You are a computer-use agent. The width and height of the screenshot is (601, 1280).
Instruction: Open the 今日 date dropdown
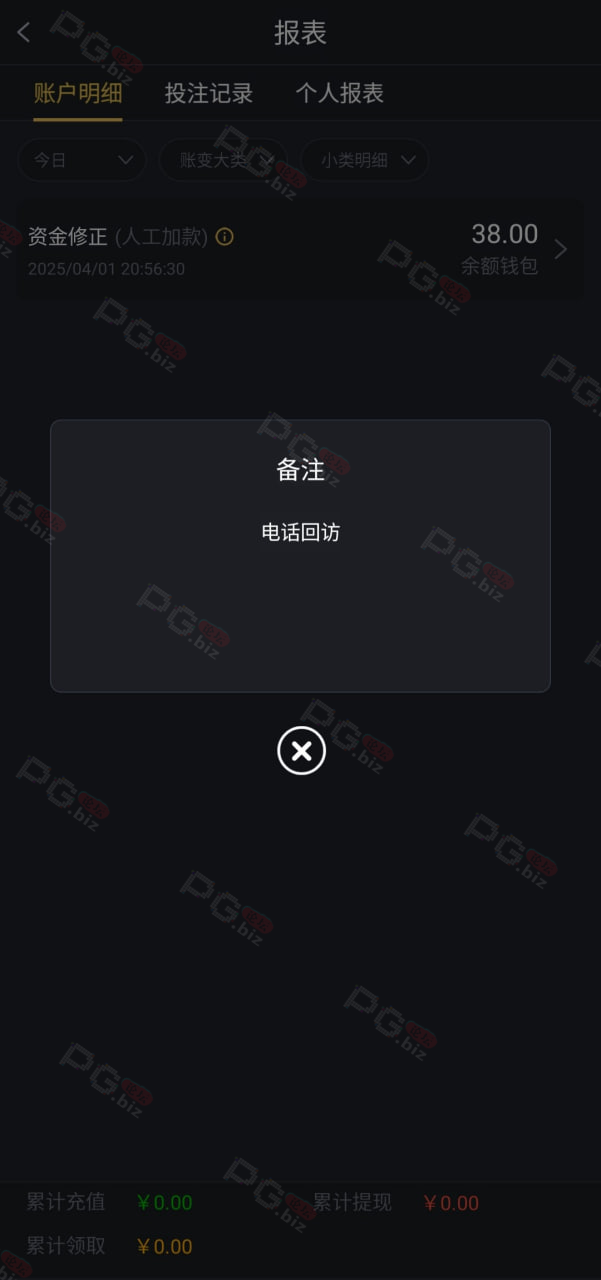click(82, 160)
